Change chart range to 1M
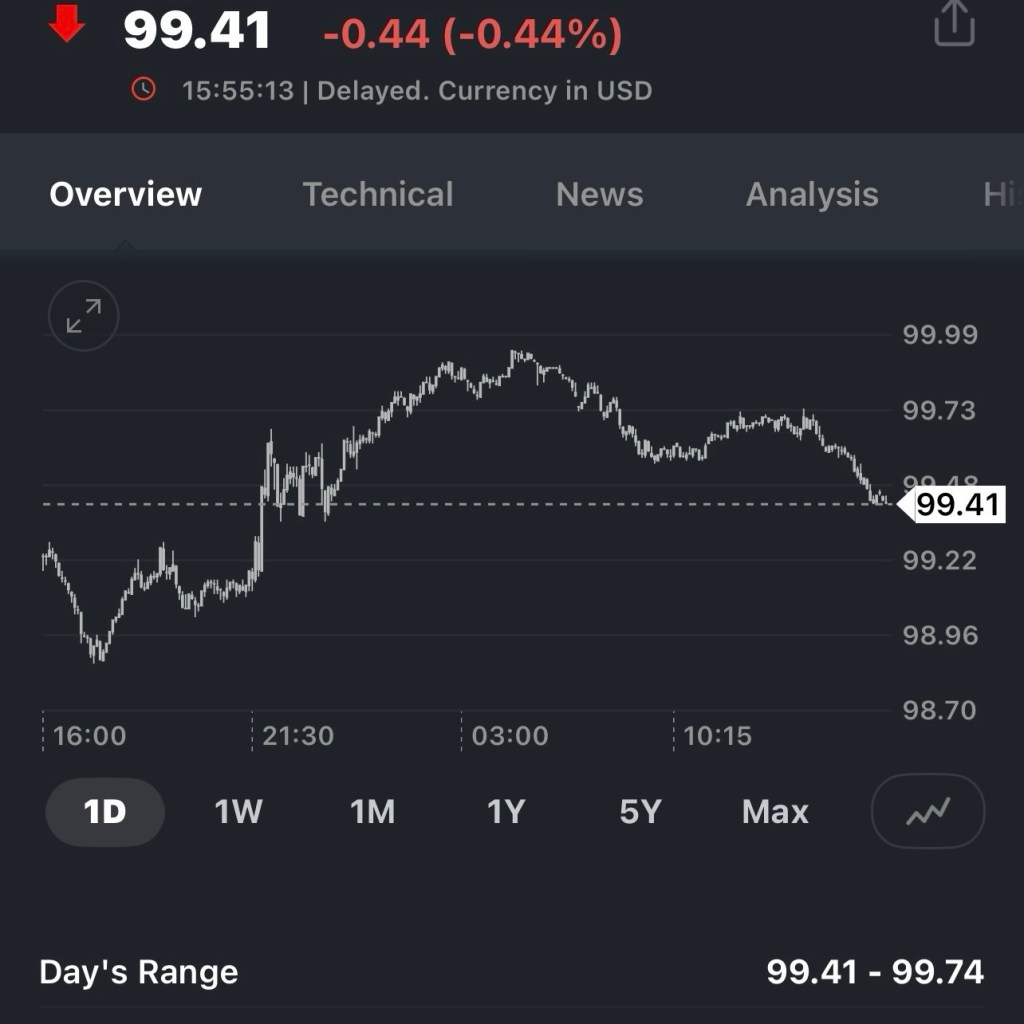Screen dimensions: 1024x1024 pyautogui.click(x=372, y=812)
